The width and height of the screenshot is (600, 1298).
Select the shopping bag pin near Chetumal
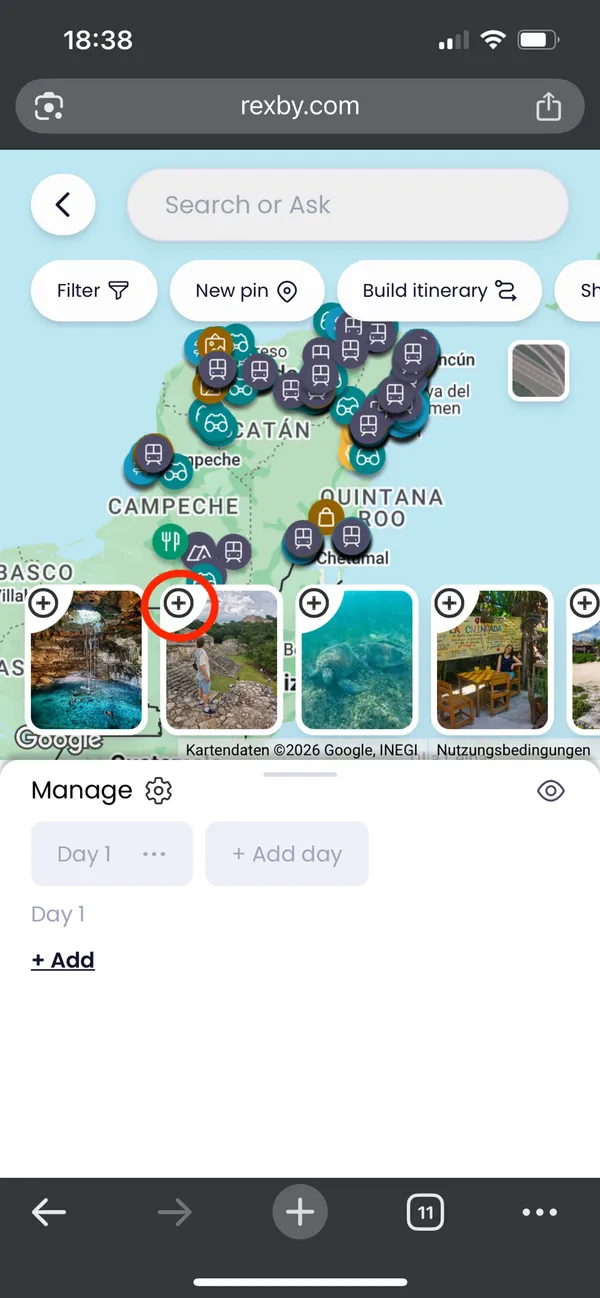326,516
